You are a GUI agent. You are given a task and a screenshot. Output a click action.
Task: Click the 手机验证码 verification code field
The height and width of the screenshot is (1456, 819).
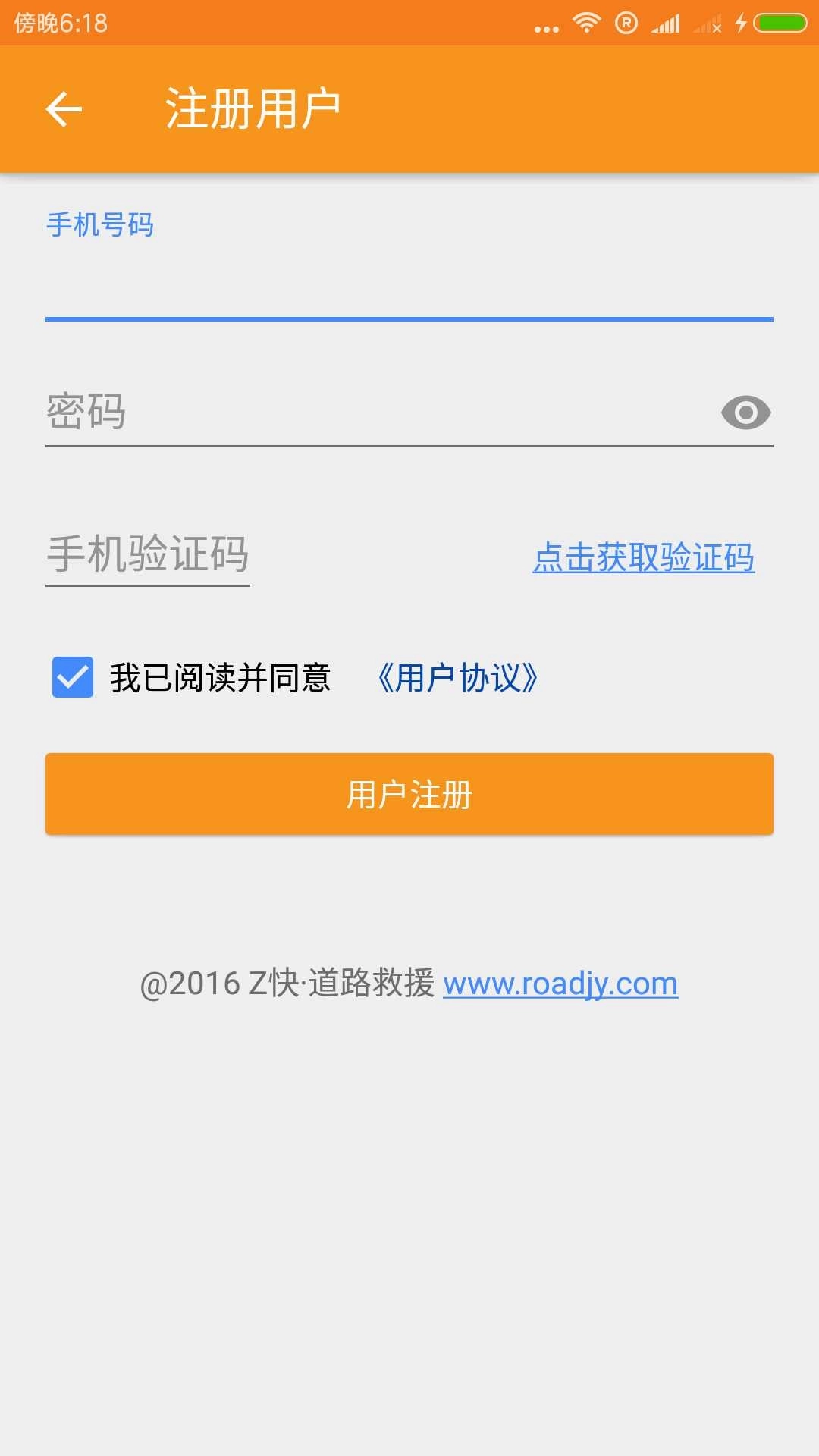(x=148, y=556)
